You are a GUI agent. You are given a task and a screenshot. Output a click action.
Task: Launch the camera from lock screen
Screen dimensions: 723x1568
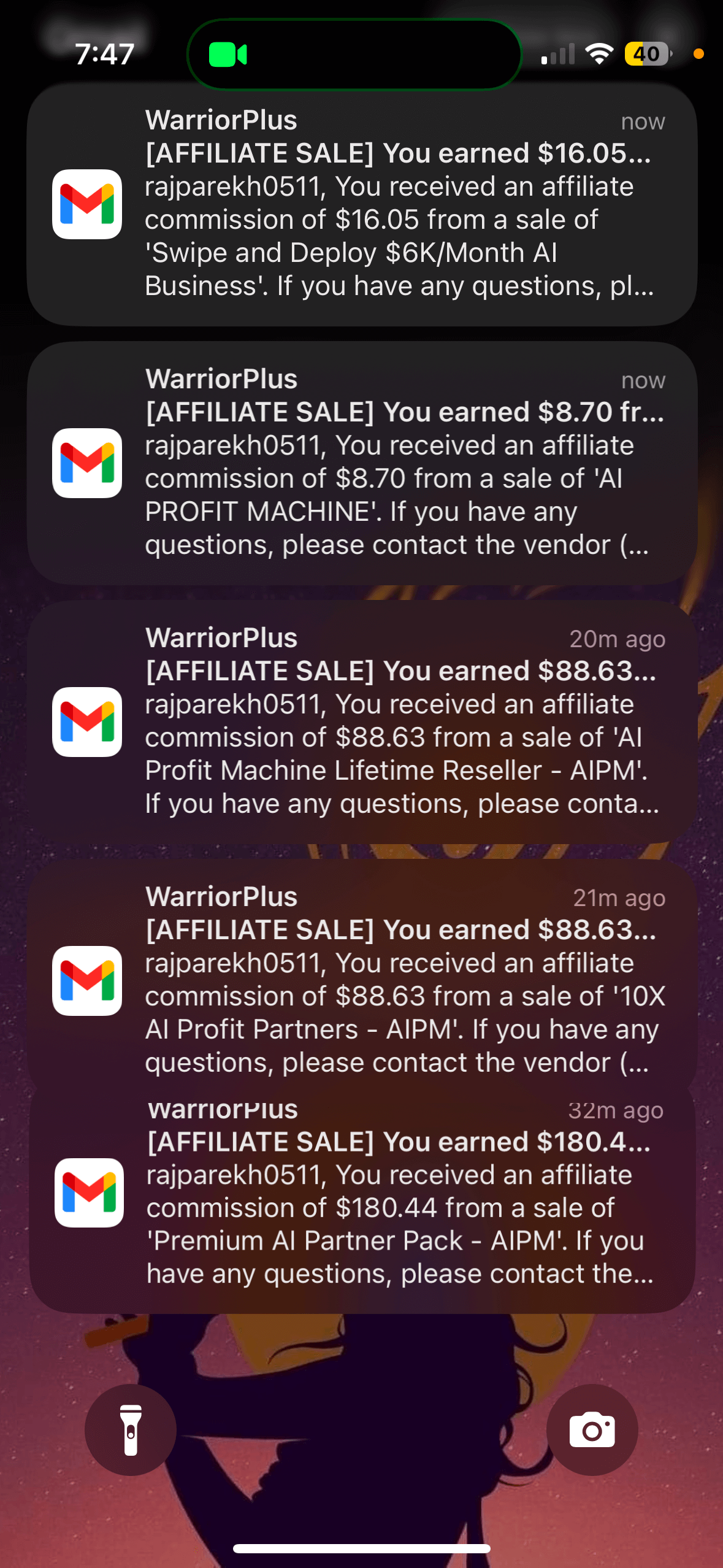592,1430
